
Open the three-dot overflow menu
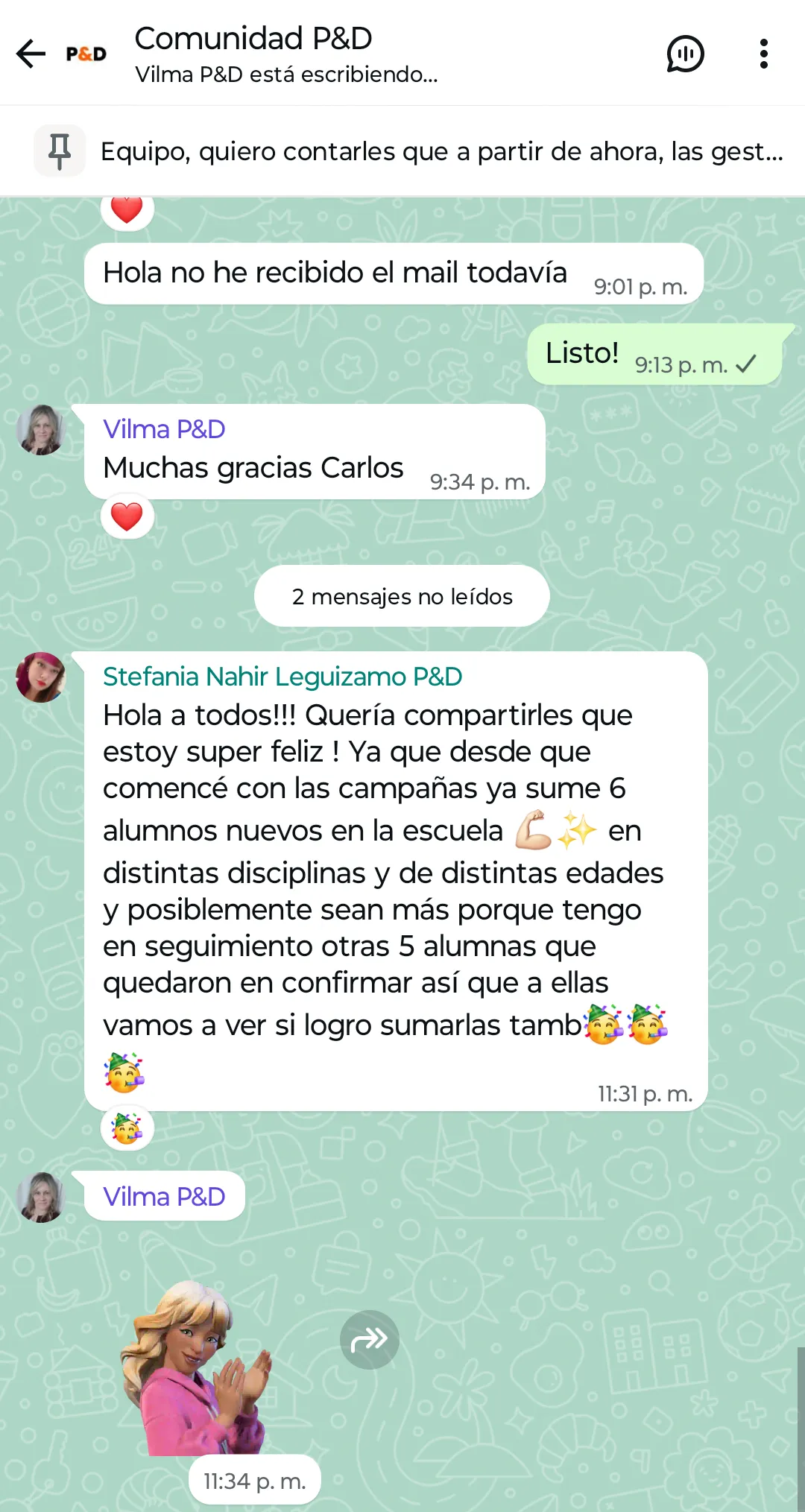[x=763, y=54]
